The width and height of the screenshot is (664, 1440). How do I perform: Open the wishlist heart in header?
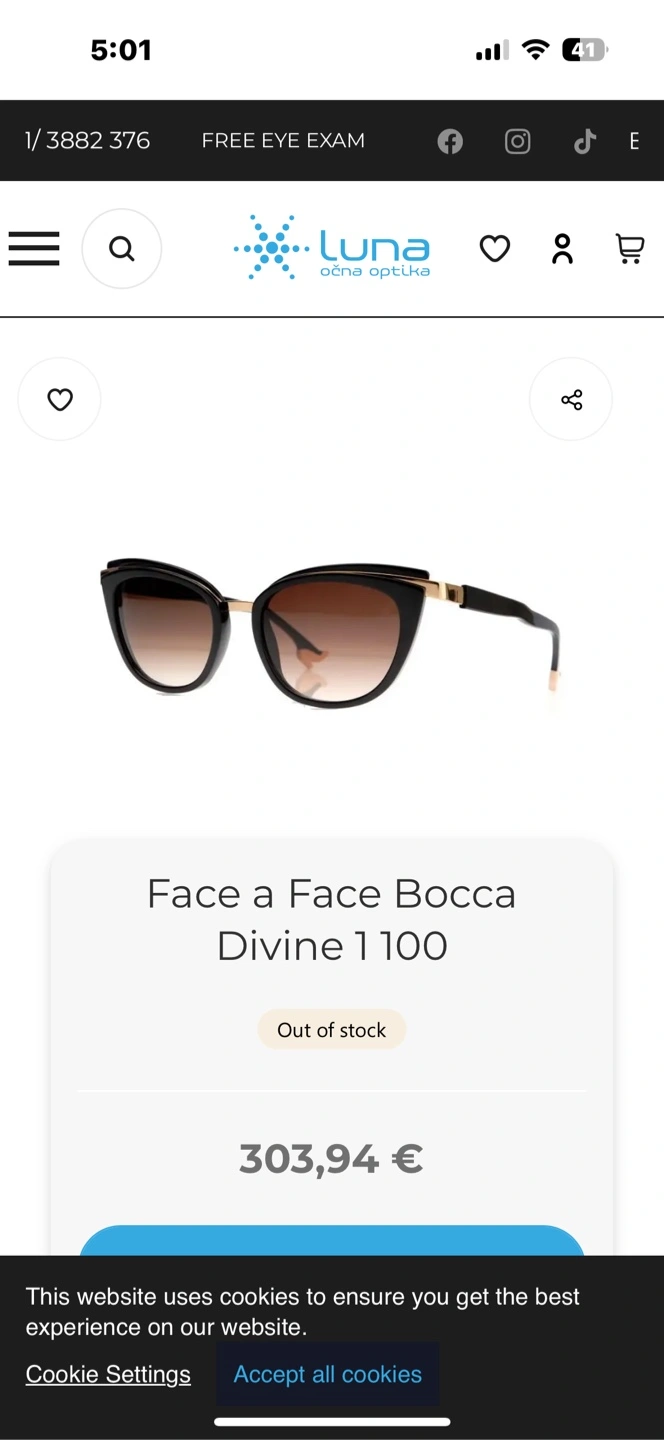click(495, 248)
